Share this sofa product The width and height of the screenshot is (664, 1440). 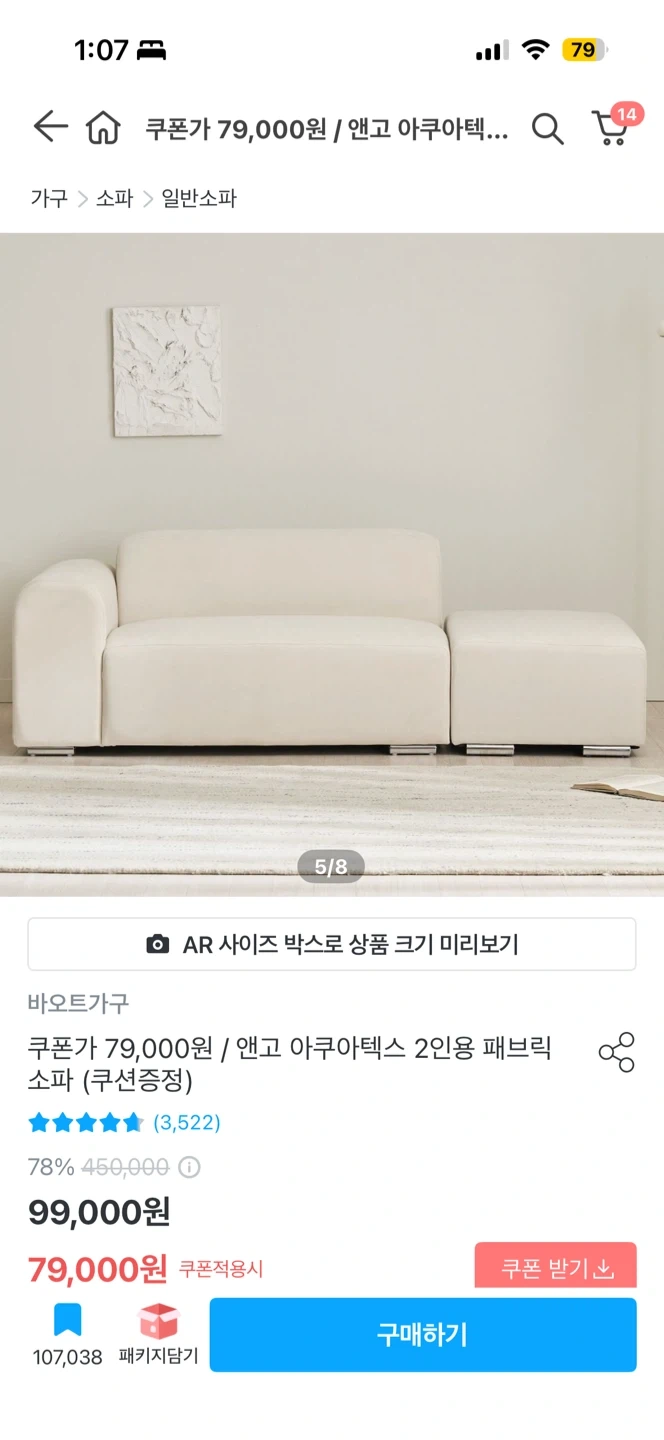coord(616,1053)
